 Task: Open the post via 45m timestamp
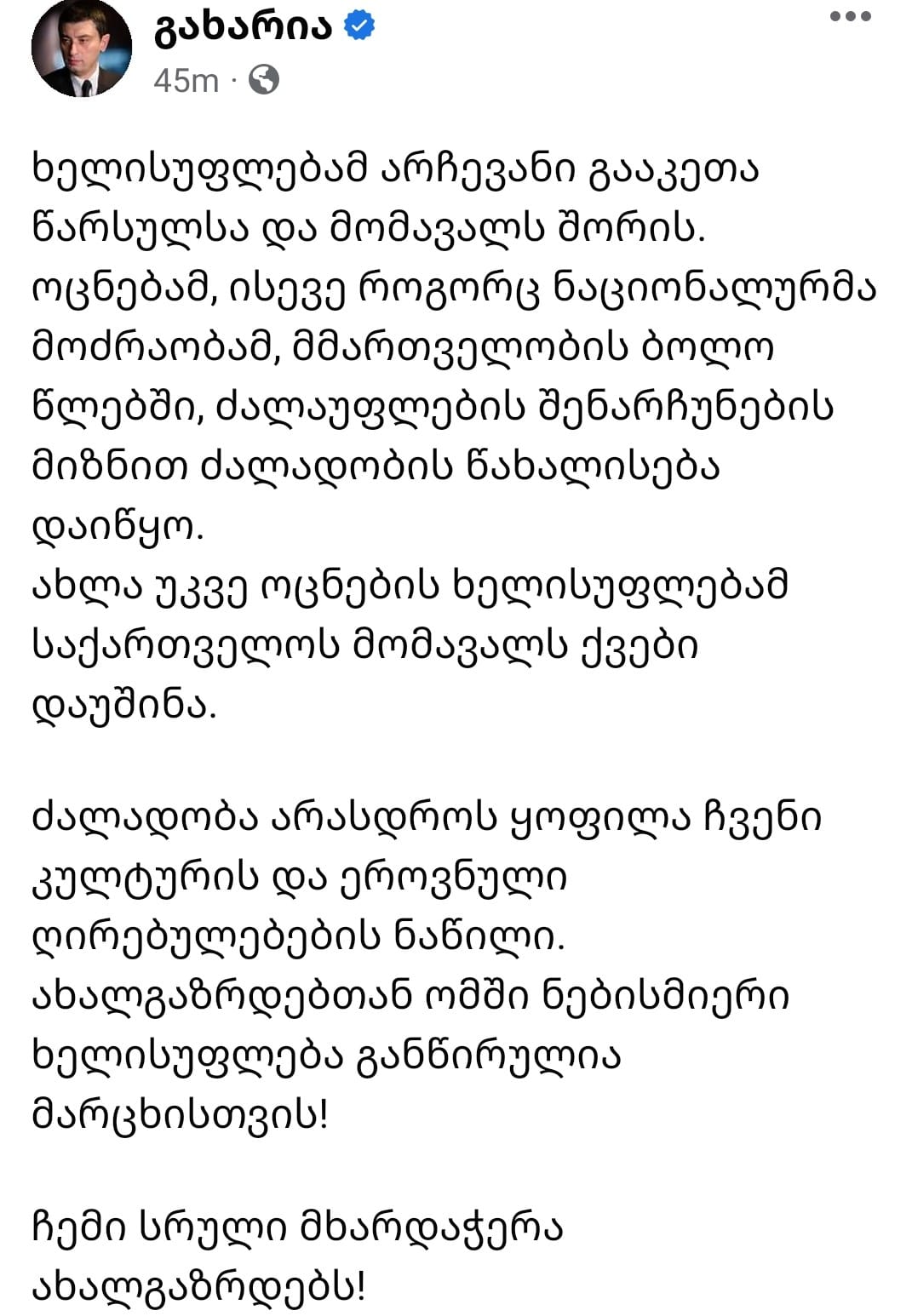(186, 81)
